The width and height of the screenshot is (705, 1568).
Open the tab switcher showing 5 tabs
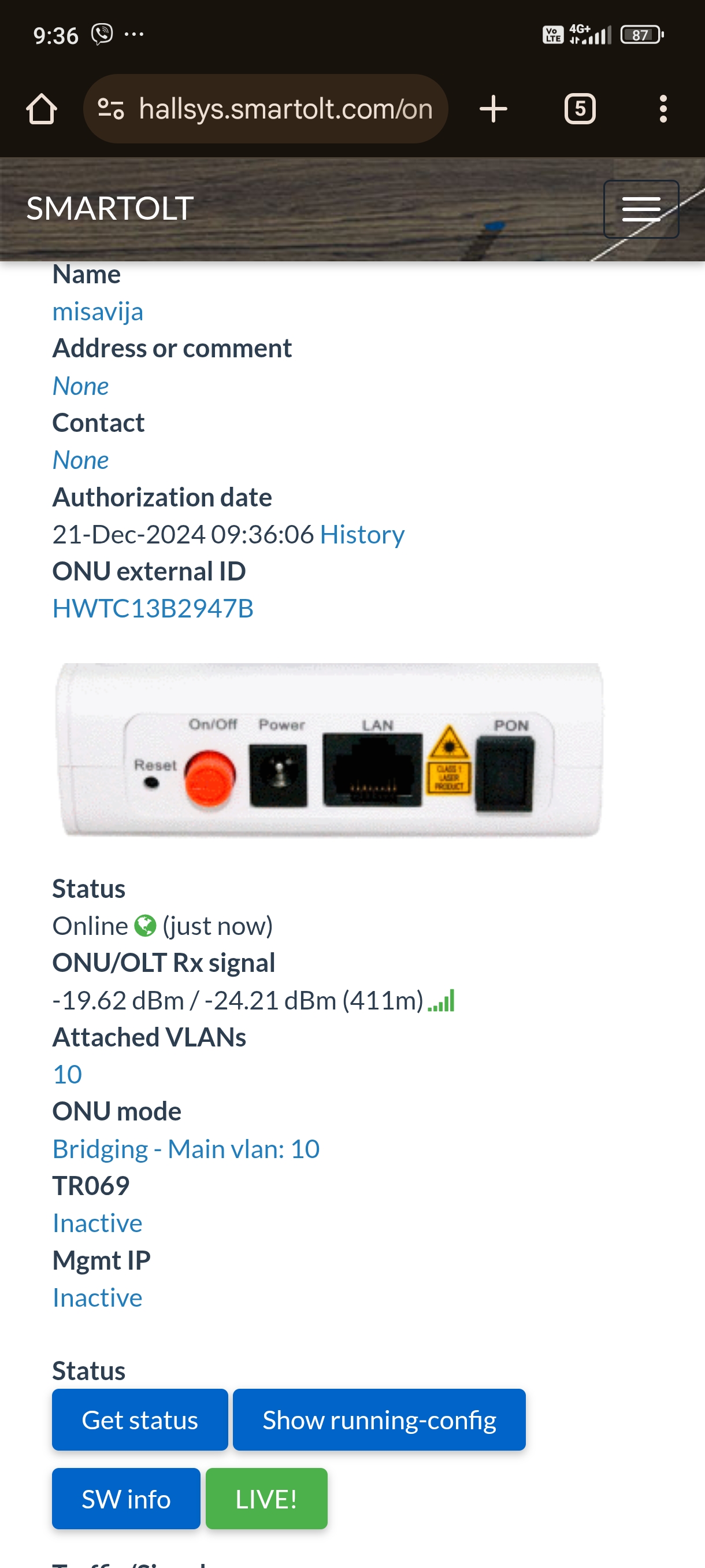coord(579,110)
